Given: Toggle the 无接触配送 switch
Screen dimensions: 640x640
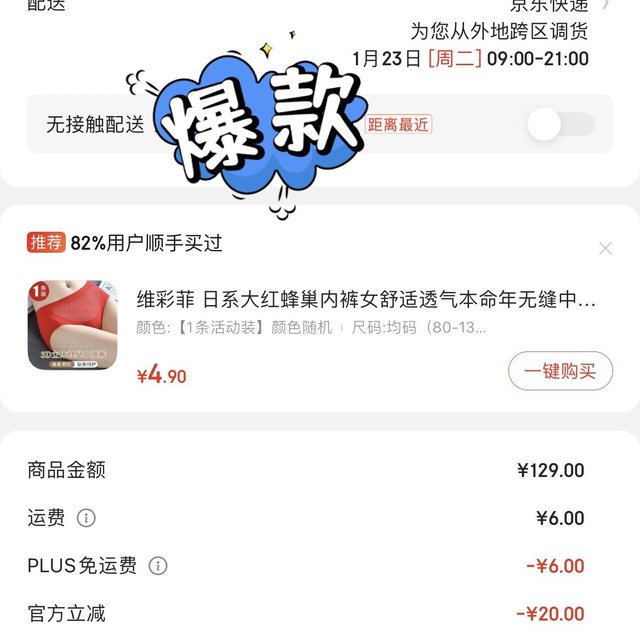Looking at the screenshot, I should (x=560, y=124).
